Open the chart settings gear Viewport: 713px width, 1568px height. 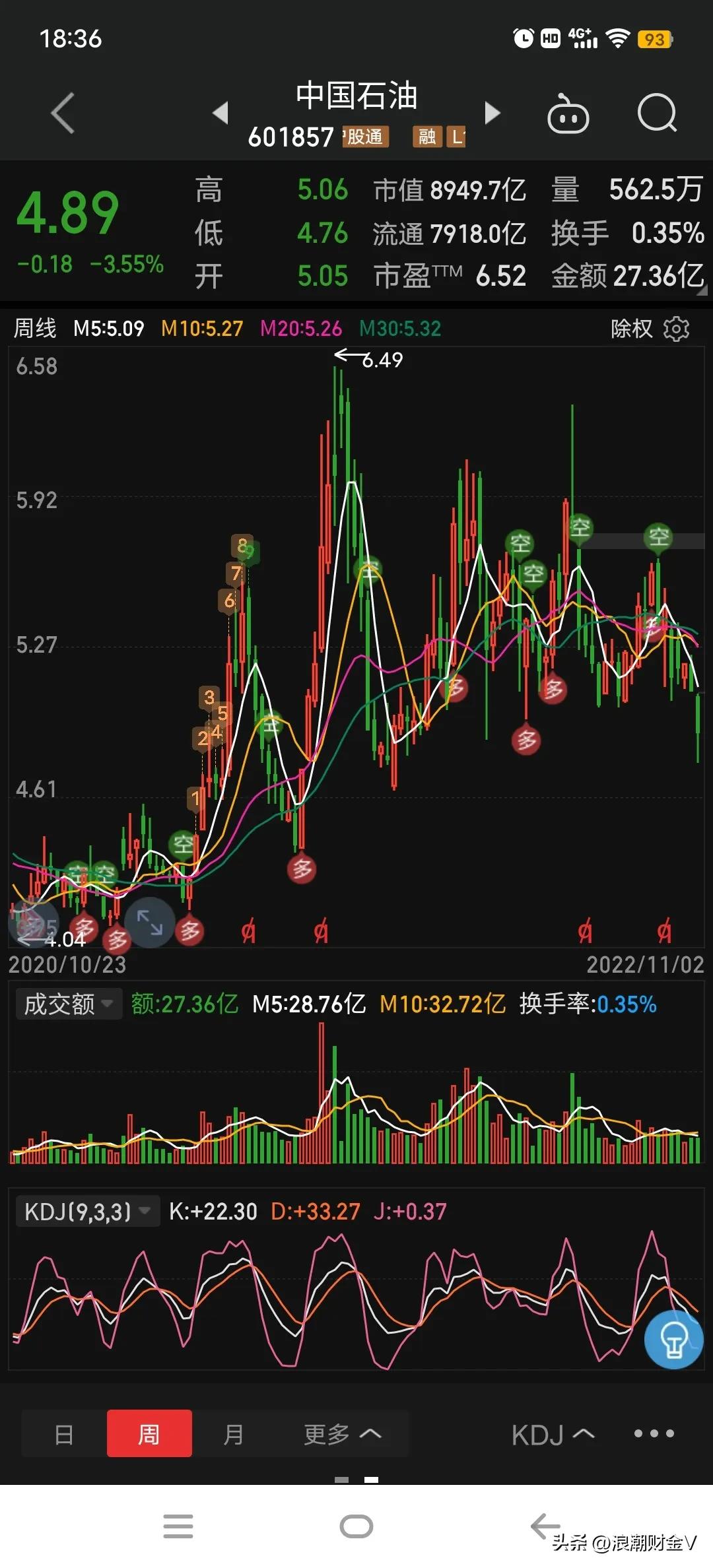[x=678, y=327]
